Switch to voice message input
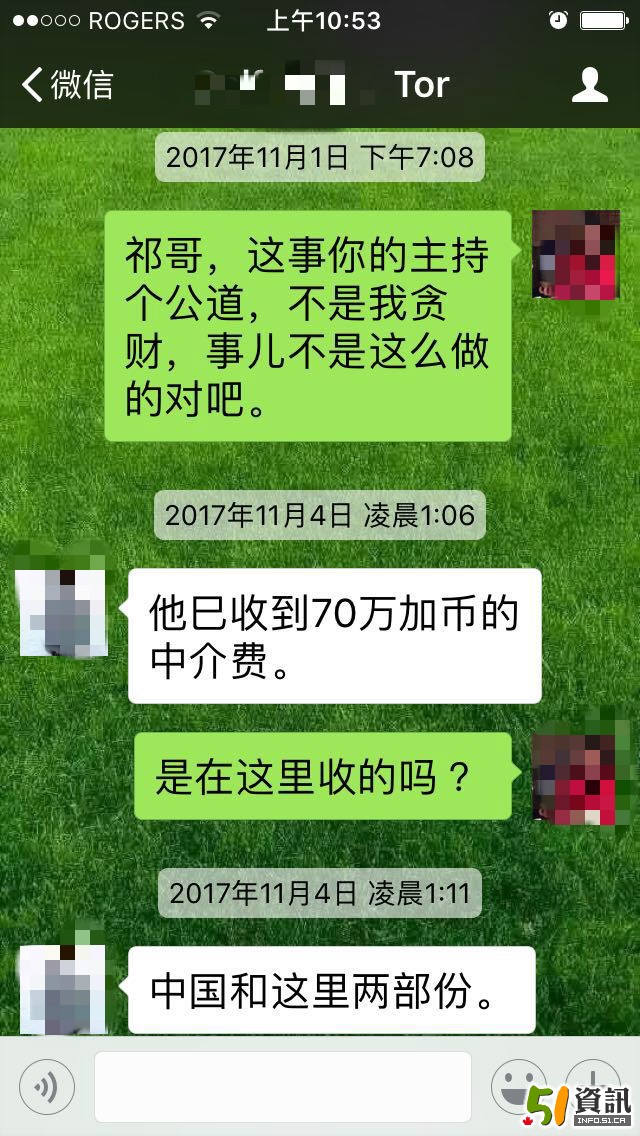 pos(47,1086)
